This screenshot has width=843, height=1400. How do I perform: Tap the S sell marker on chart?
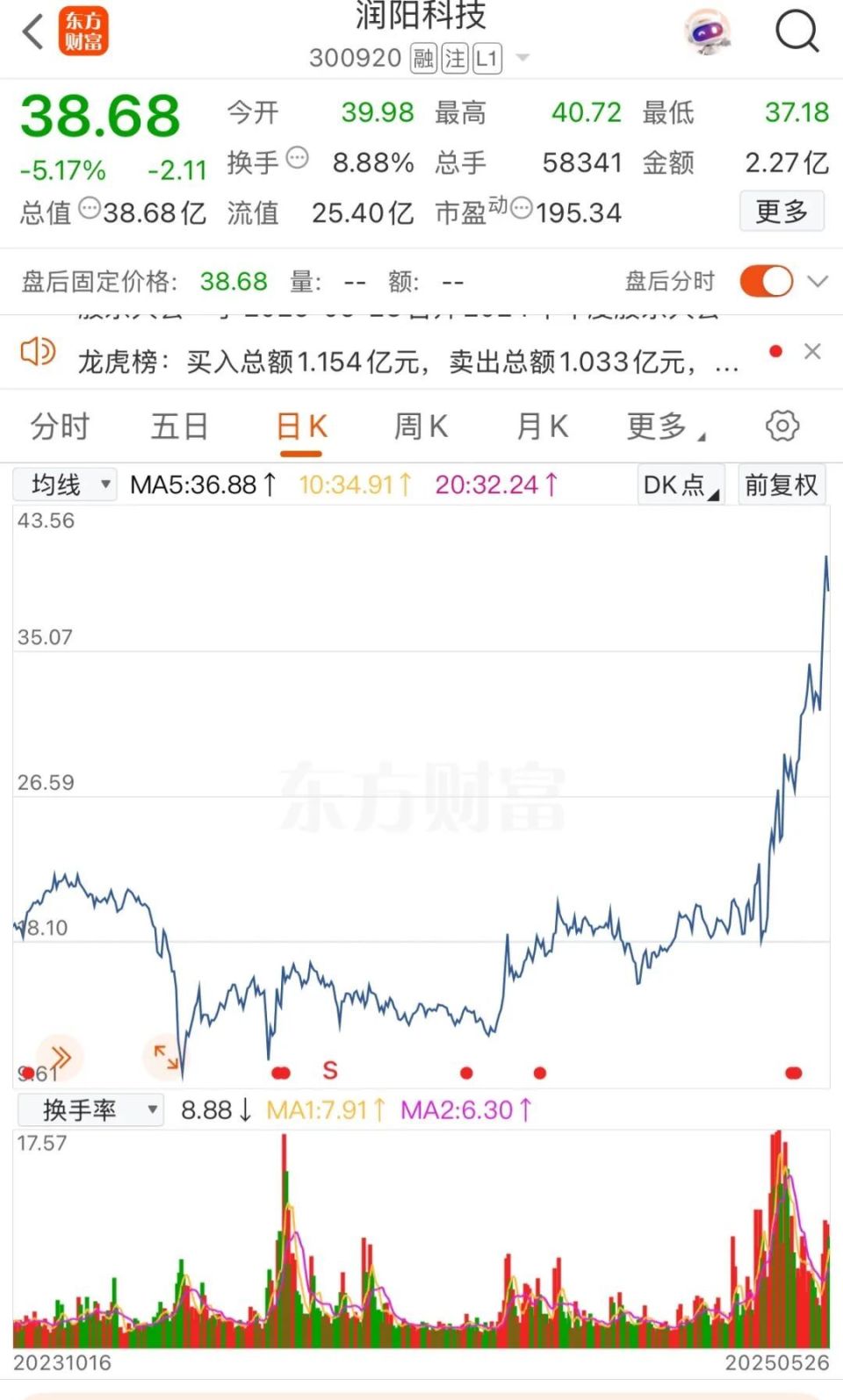point(328,1070)
